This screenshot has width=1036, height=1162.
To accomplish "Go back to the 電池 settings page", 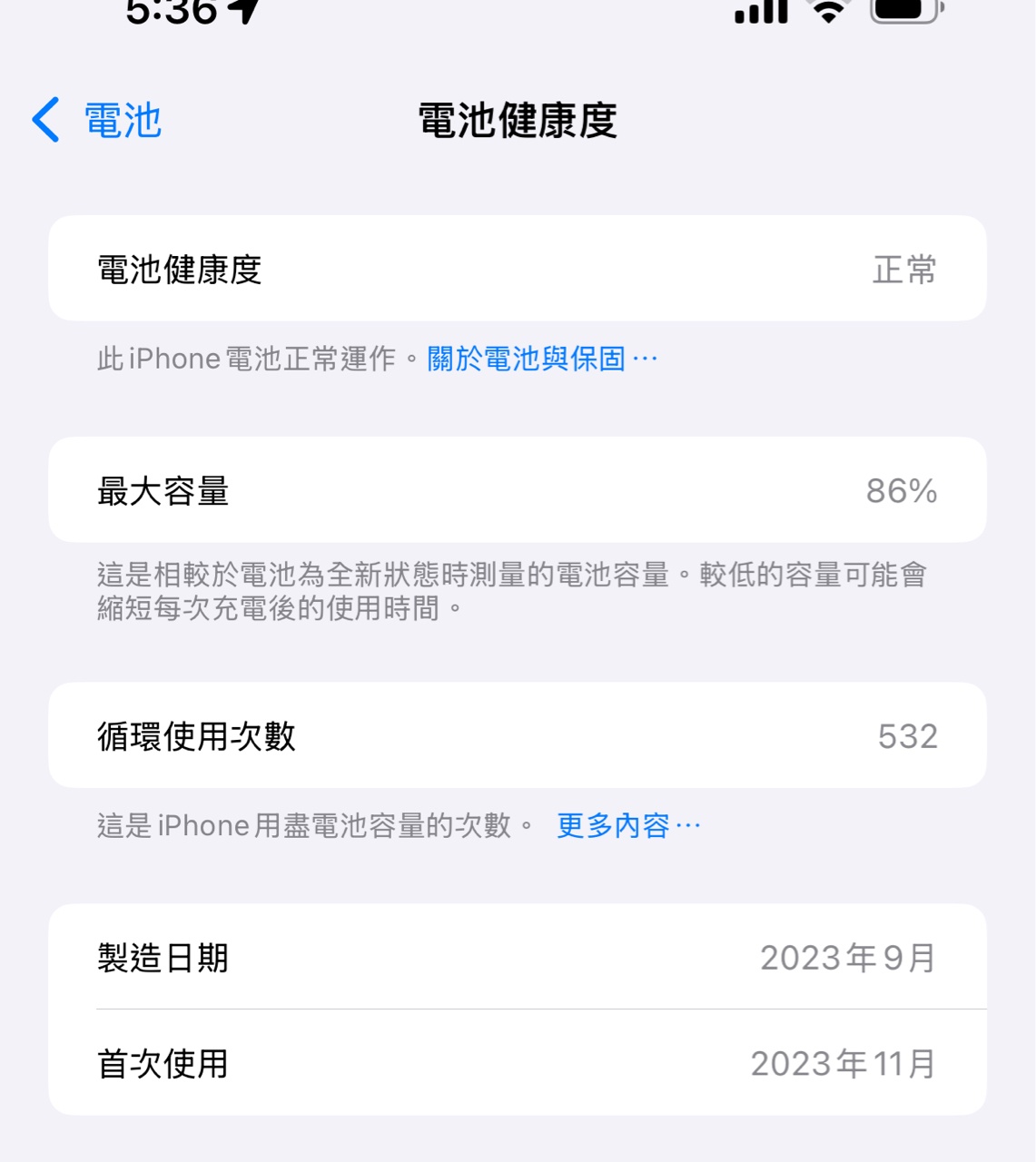I will click(x=97, y=120).
